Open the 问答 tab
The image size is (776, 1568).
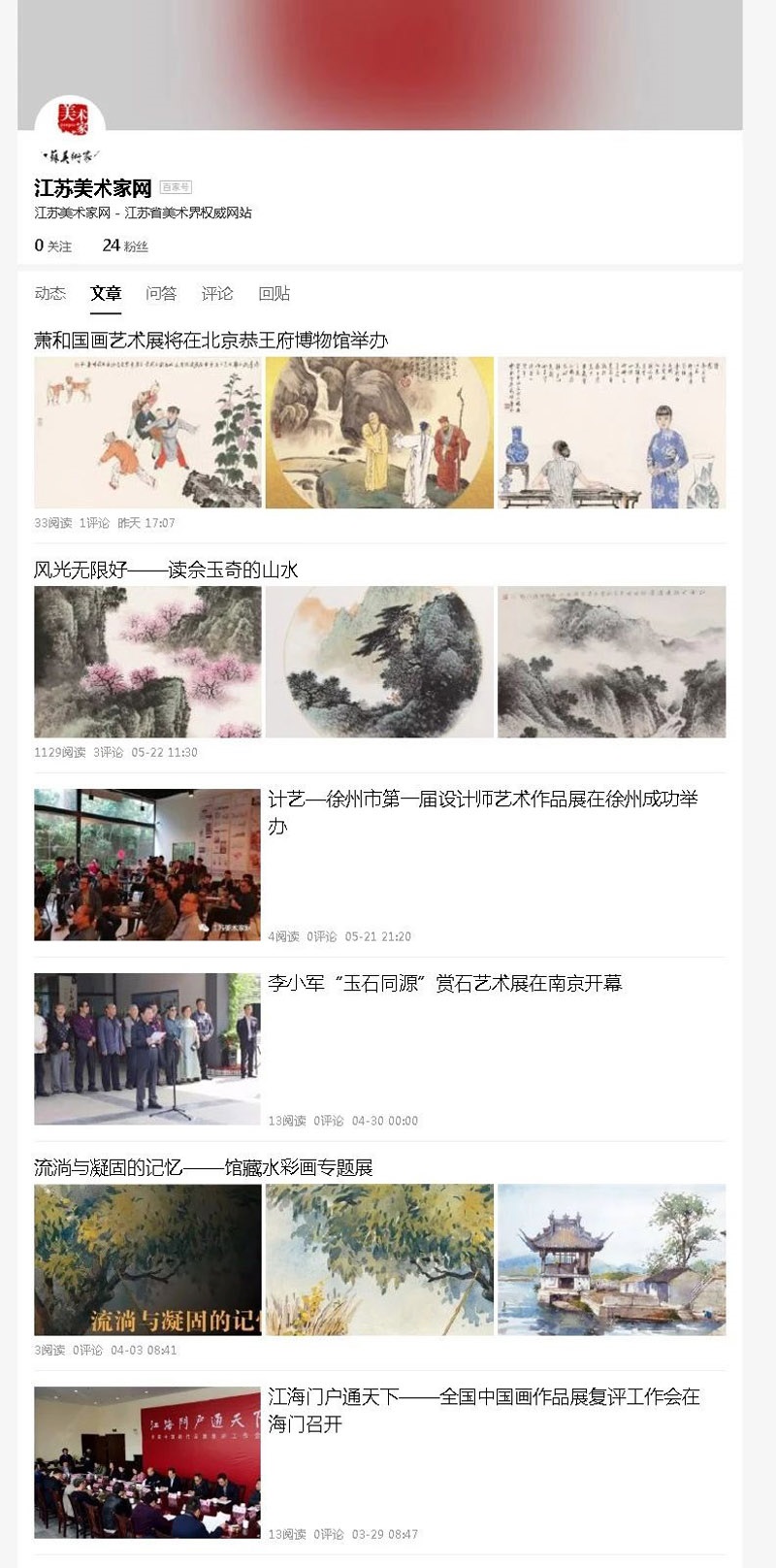161,293
